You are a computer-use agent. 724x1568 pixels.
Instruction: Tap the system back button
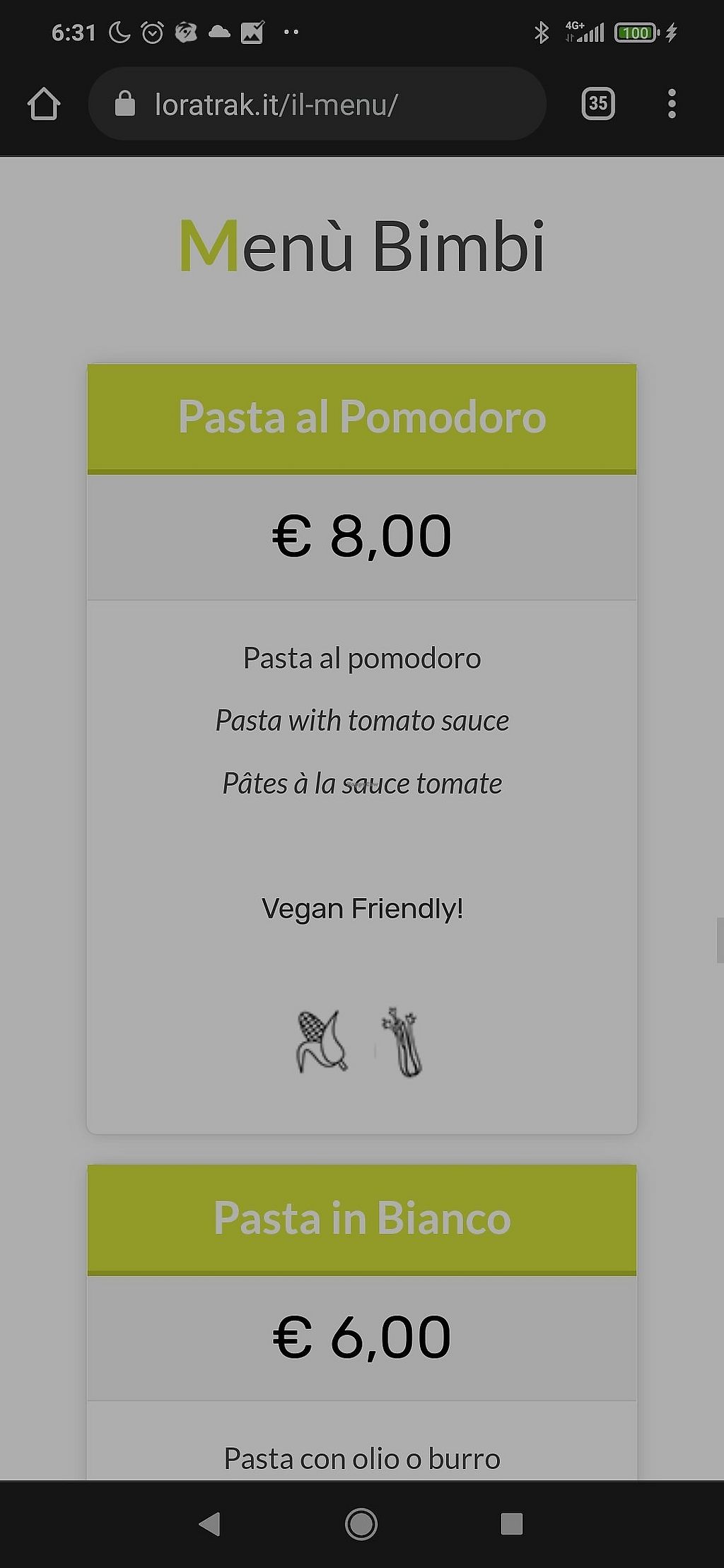pyautogui.click(x=210, y=1524)
